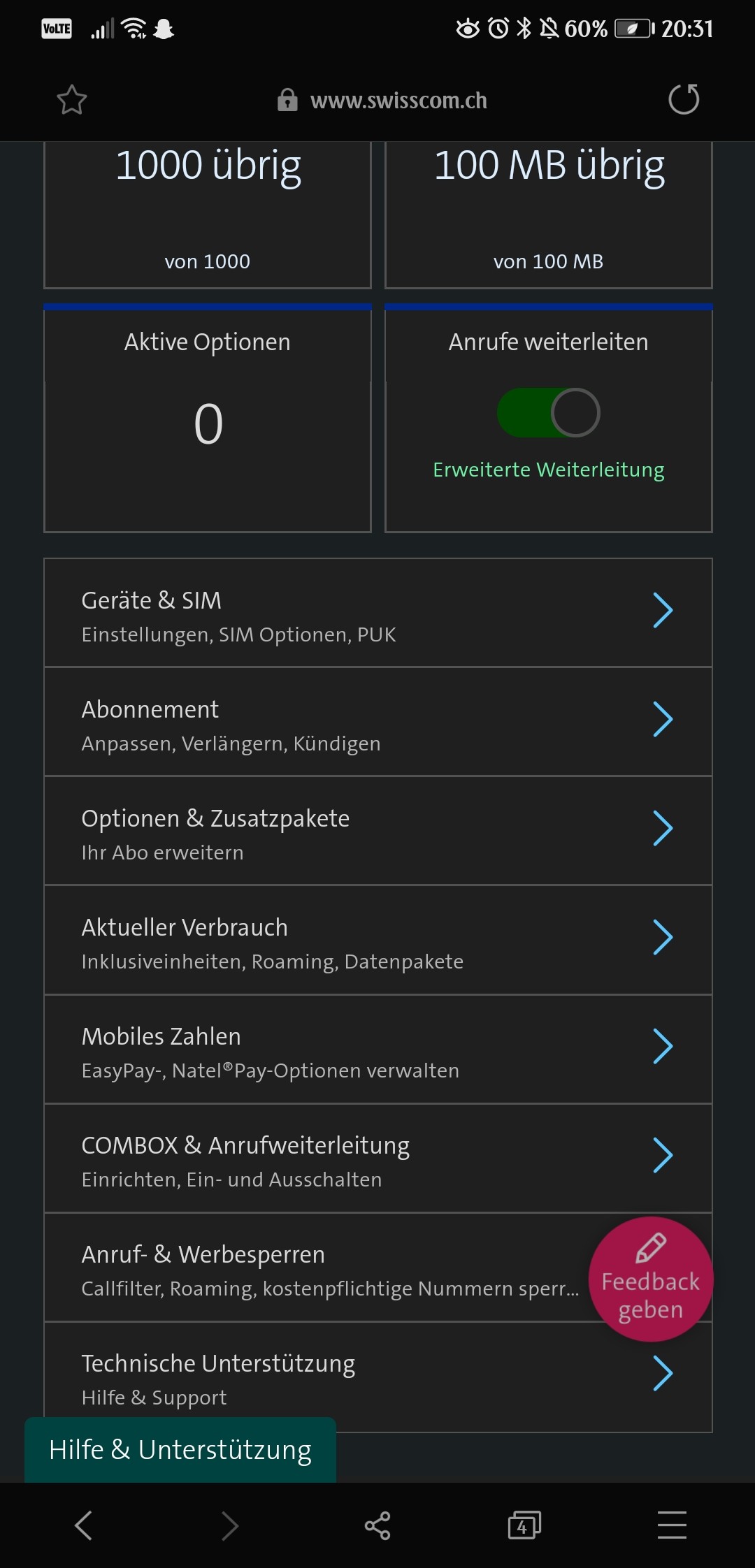This screenshot has width=755, height=1568.
Task: Open the browser tabs overview
Action: point(524,1525)
